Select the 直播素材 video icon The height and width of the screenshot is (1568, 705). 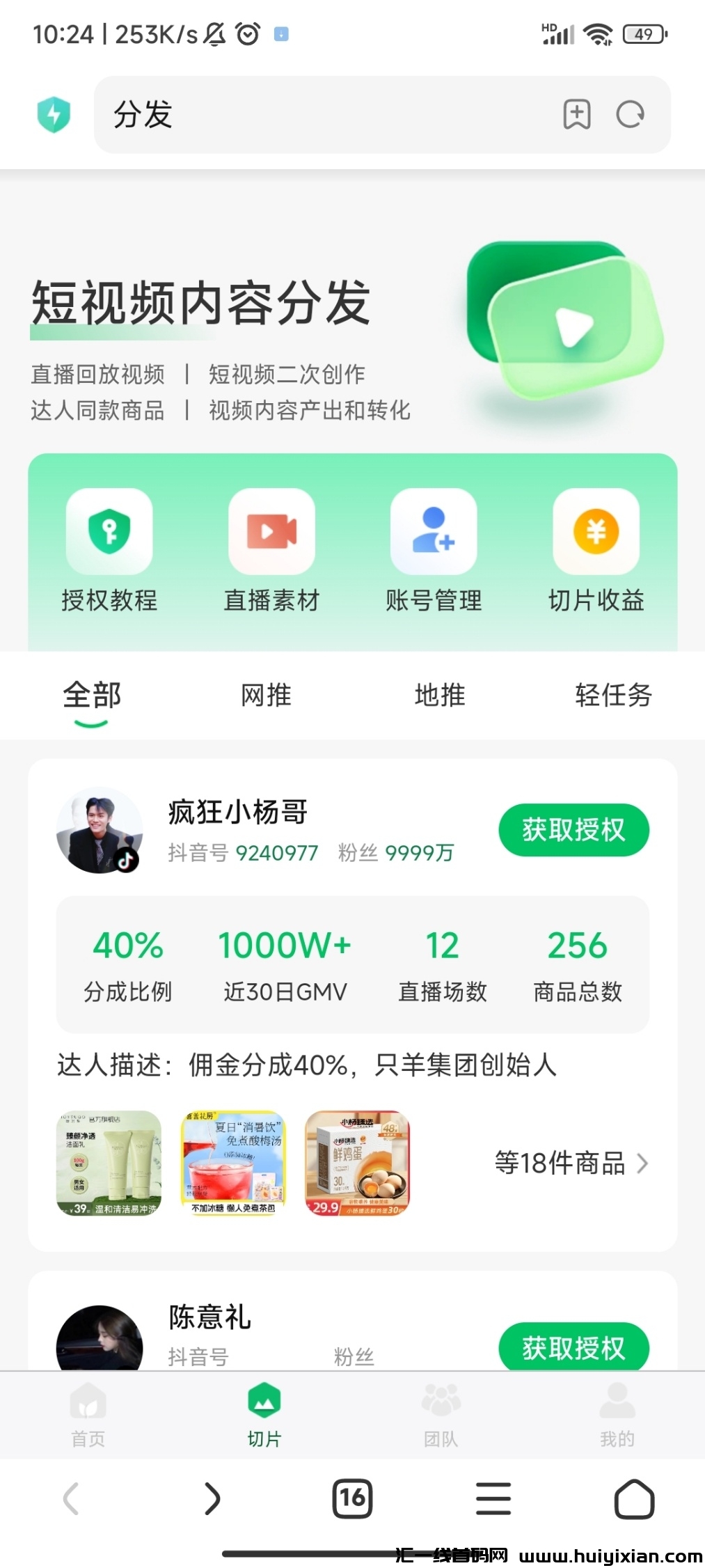(271, 531)
